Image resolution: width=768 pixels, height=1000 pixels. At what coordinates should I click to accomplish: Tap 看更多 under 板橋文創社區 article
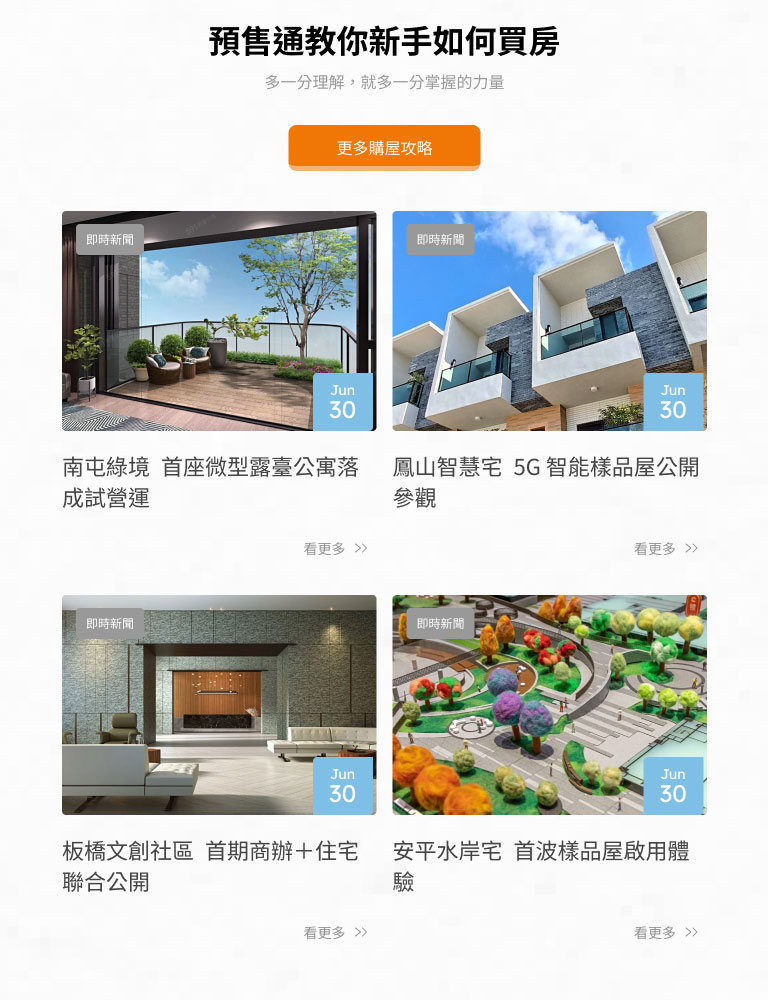point(335,933)
